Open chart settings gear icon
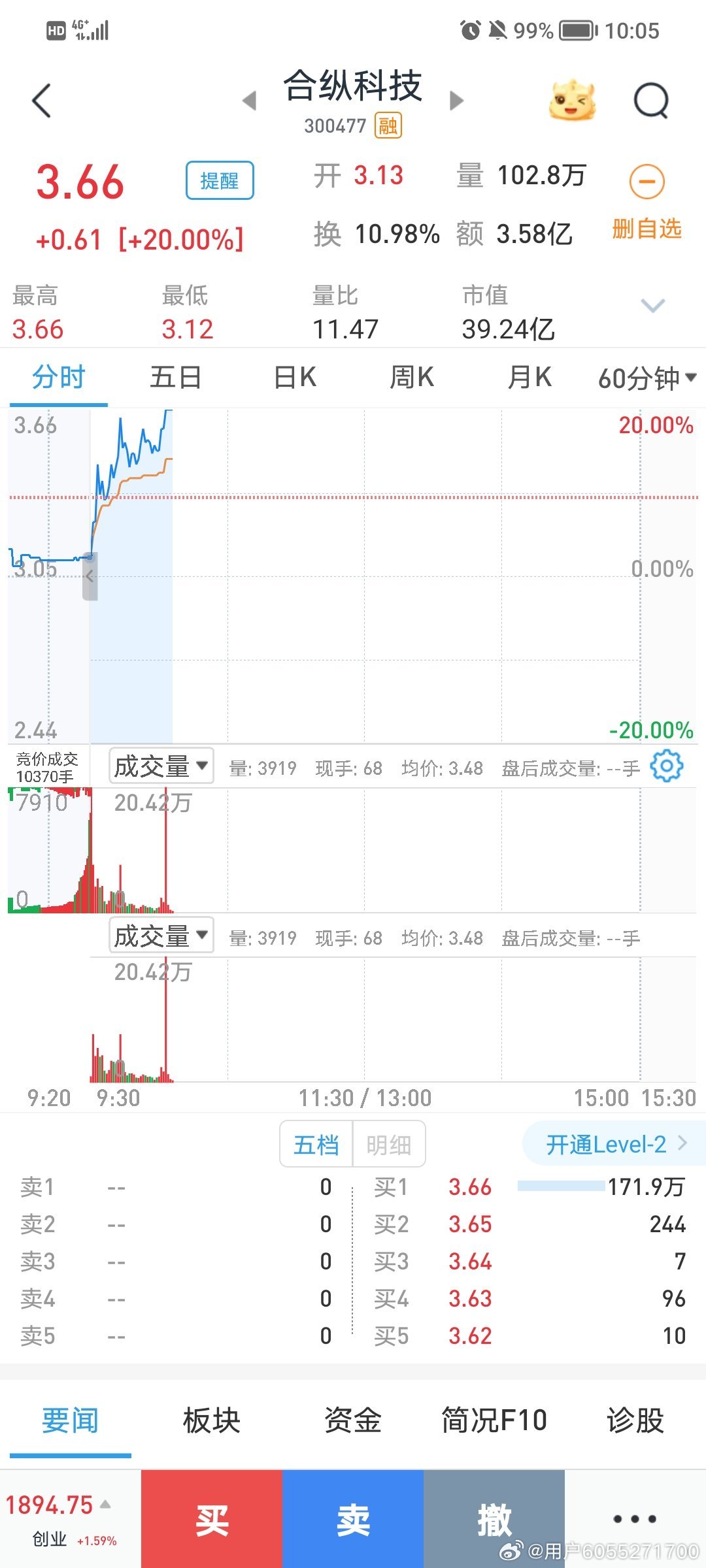The image size is (706, 1568). pos(666,766)
